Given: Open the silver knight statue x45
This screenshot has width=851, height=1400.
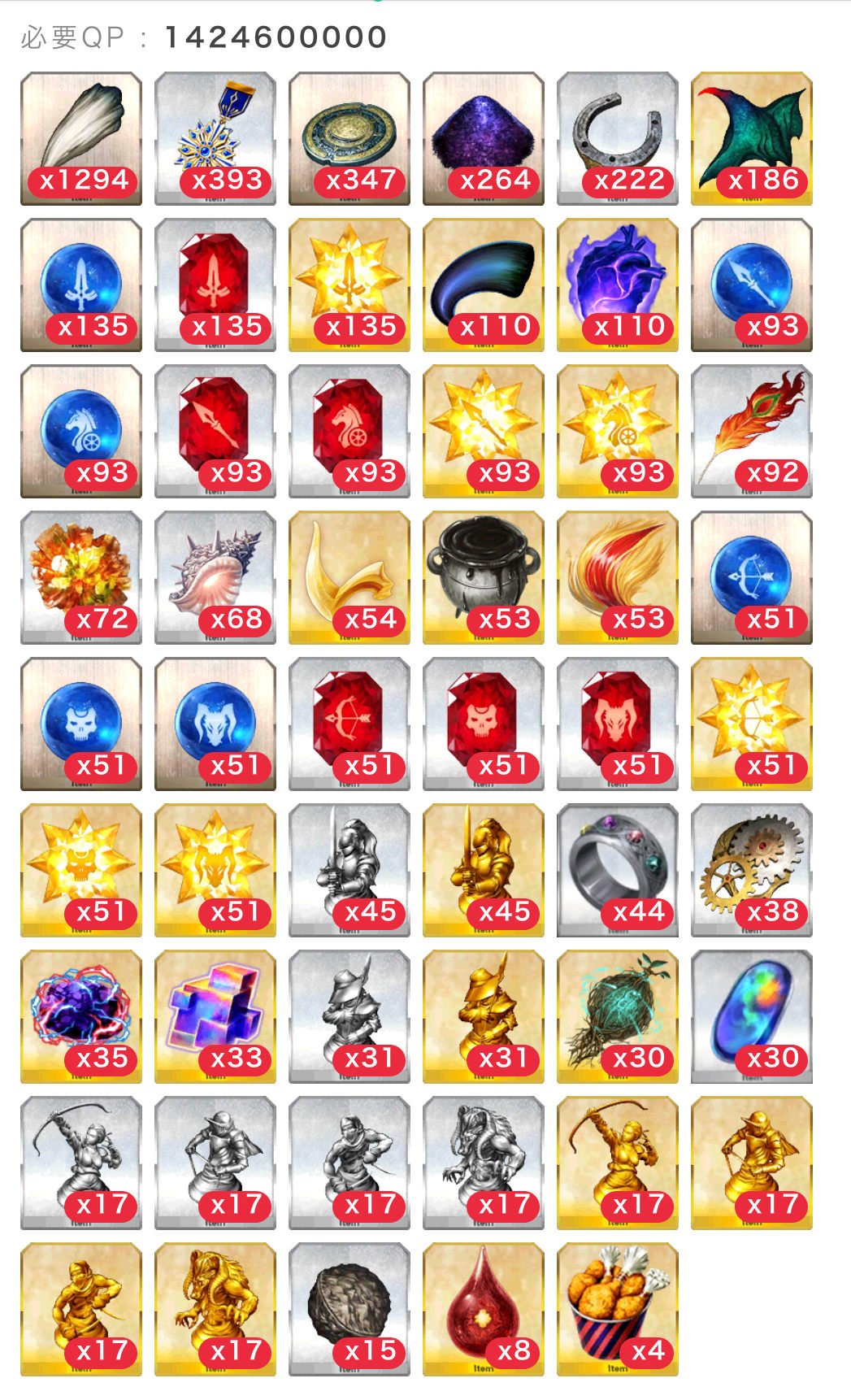Looking at the screenshot, I should (350, 870).
